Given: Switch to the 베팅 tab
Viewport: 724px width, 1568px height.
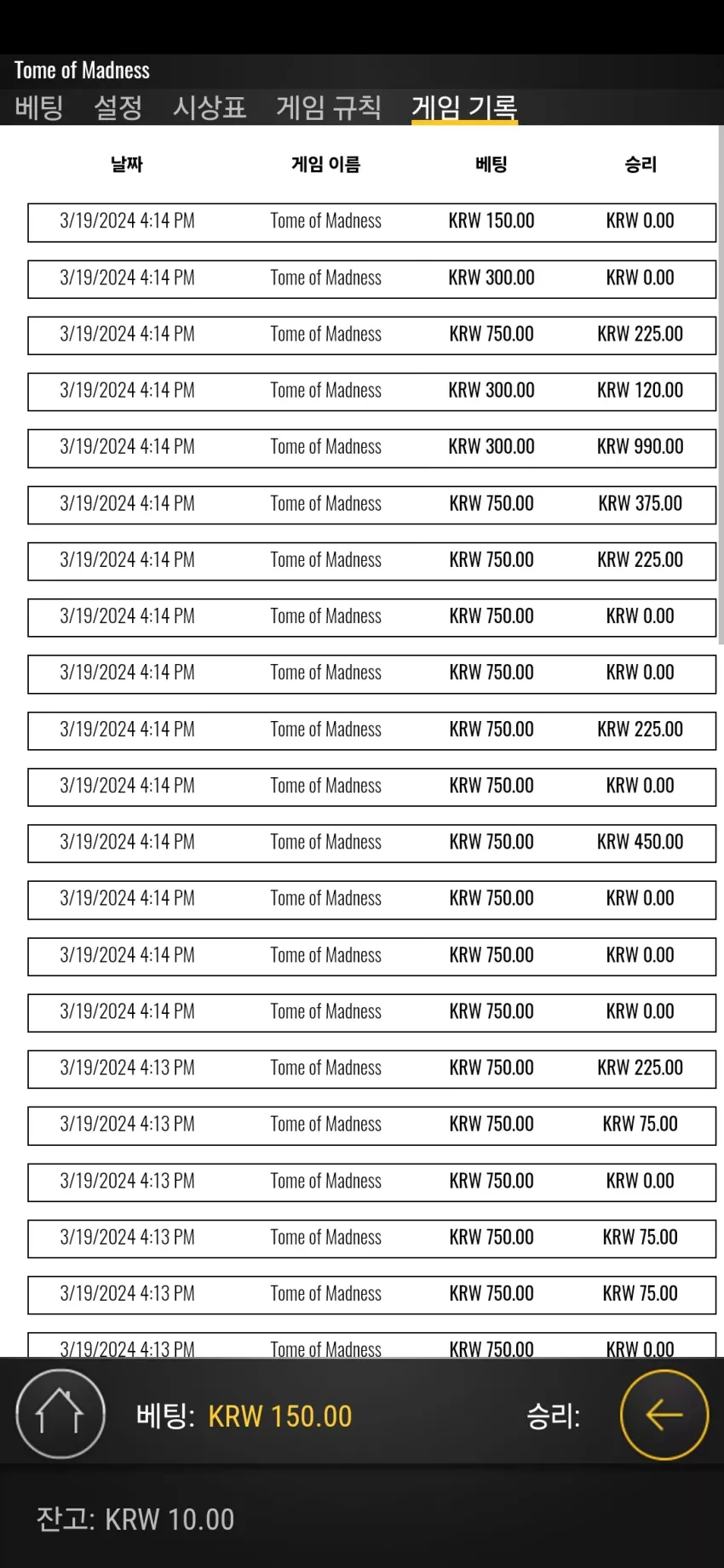Looking at the screenshot, I should [39, 108].
